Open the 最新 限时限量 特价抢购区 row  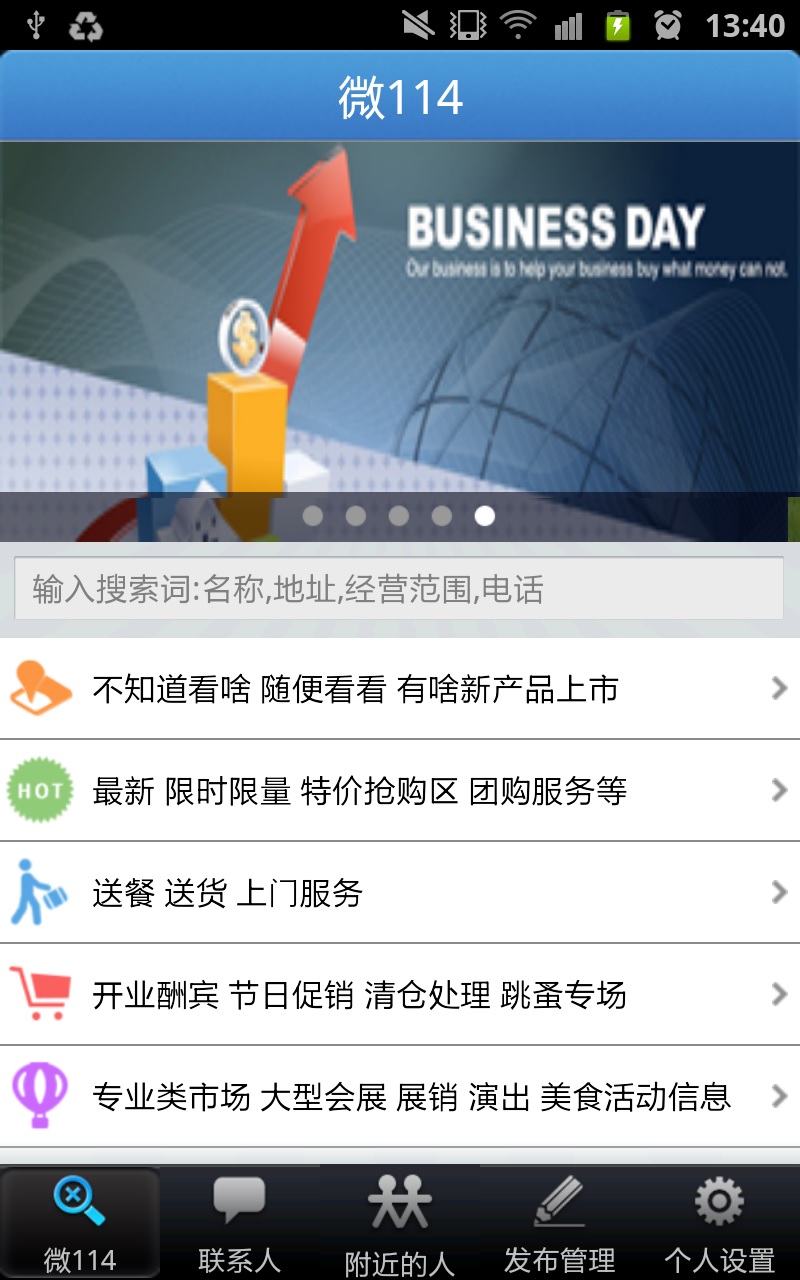pos(400,791)
